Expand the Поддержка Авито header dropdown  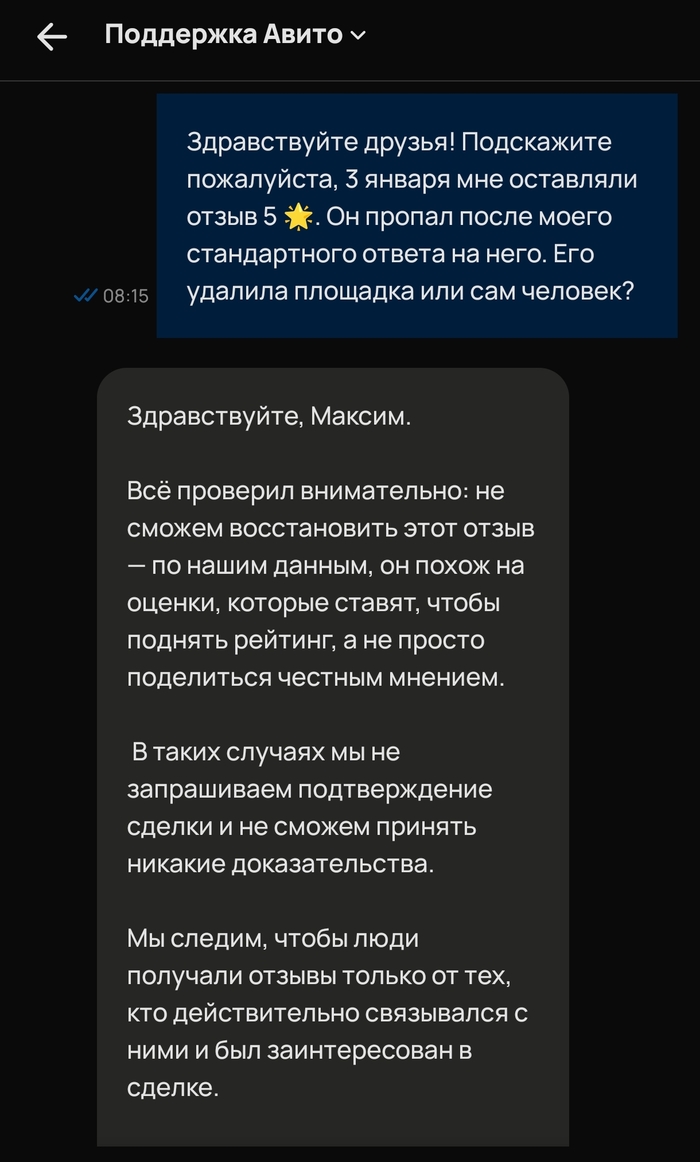[359, 36]
